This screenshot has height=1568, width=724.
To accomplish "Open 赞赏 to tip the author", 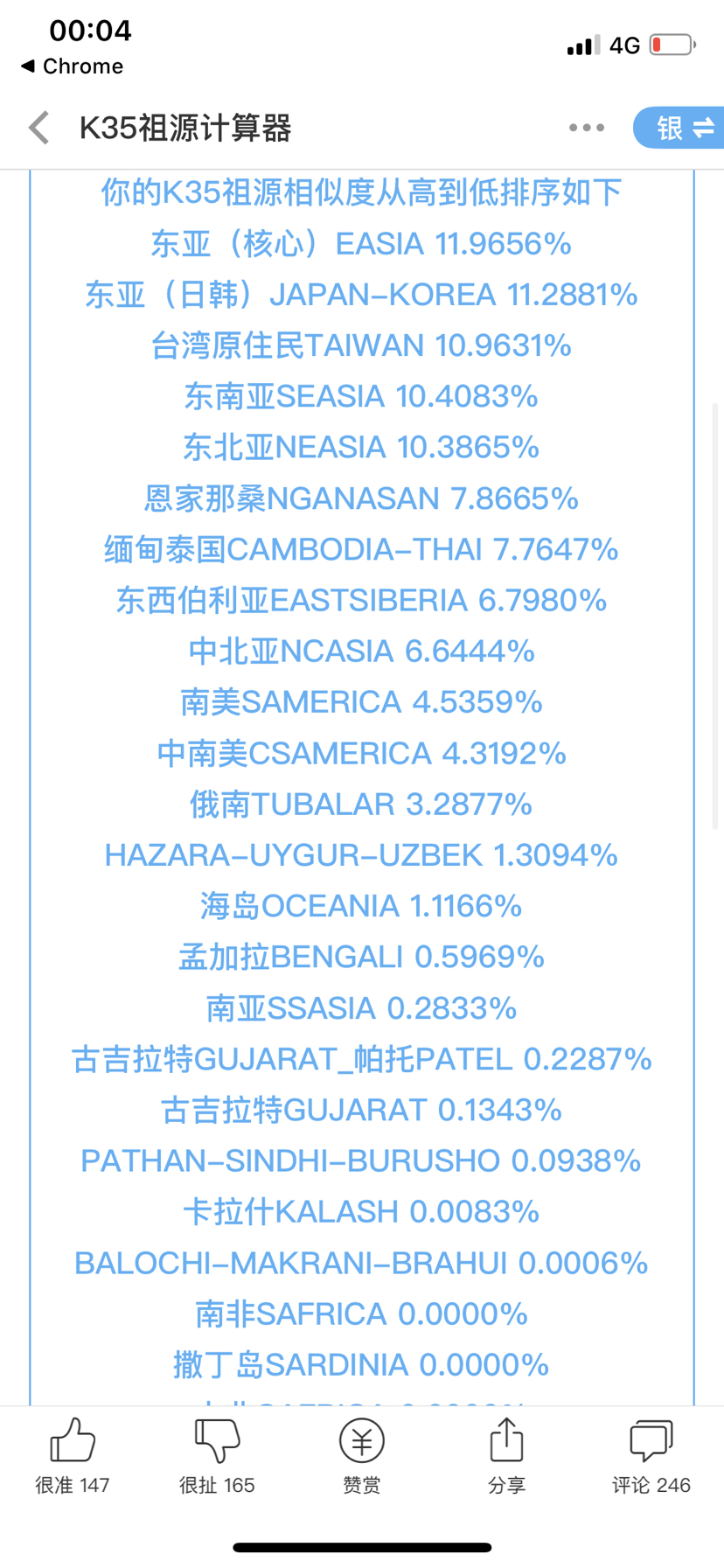I will click(362, 1457).
